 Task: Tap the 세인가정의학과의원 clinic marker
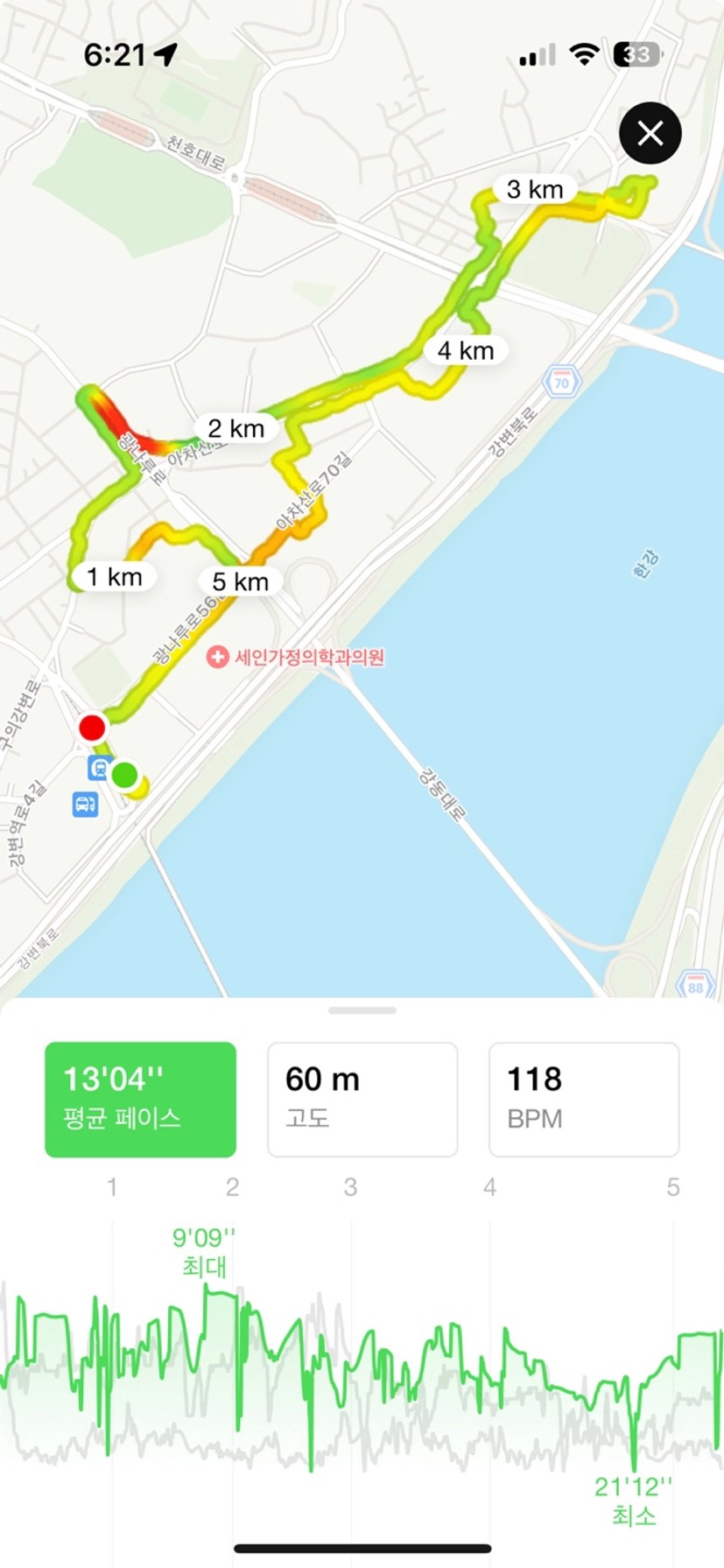(218, 657)
